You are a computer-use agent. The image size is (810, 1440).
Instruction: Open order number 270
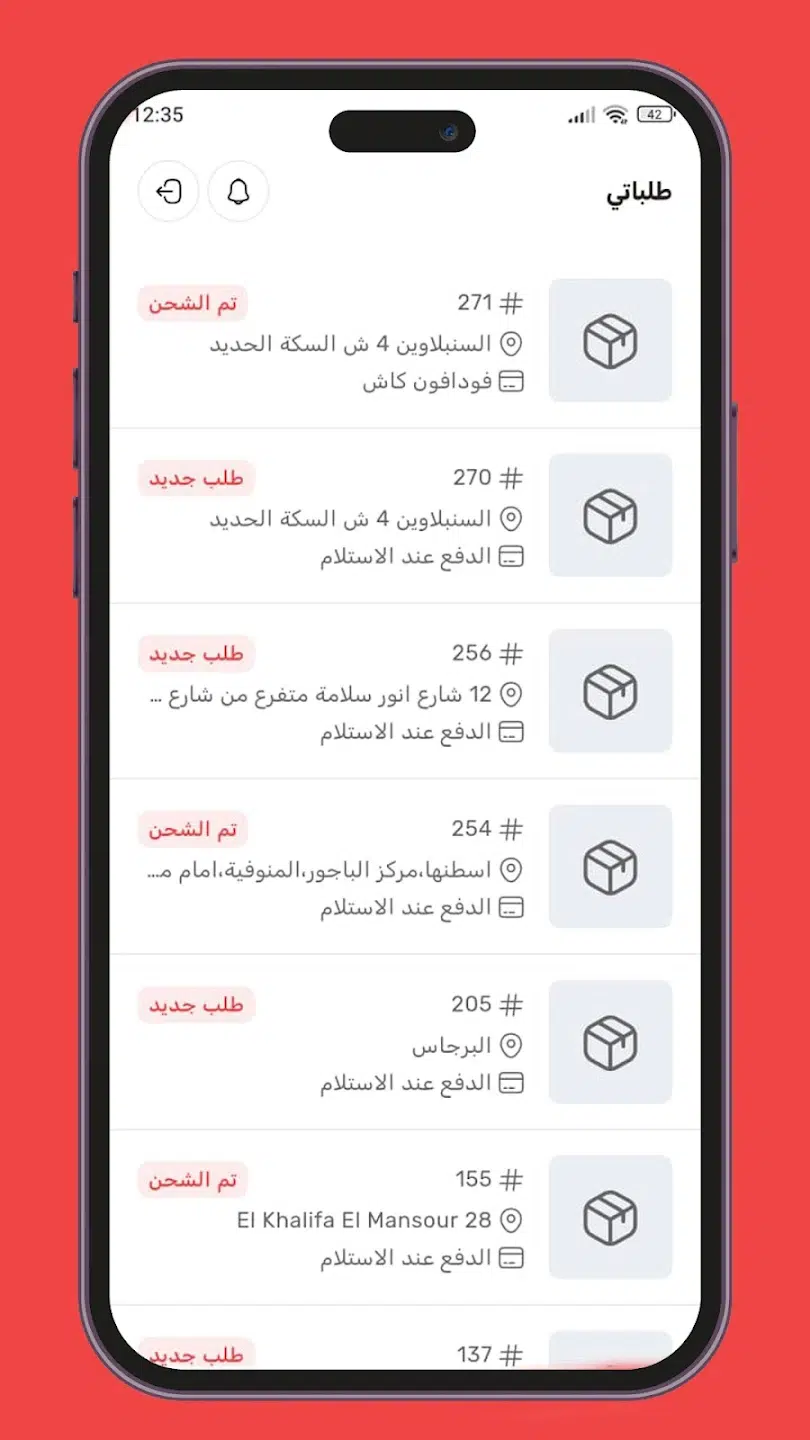405,517
